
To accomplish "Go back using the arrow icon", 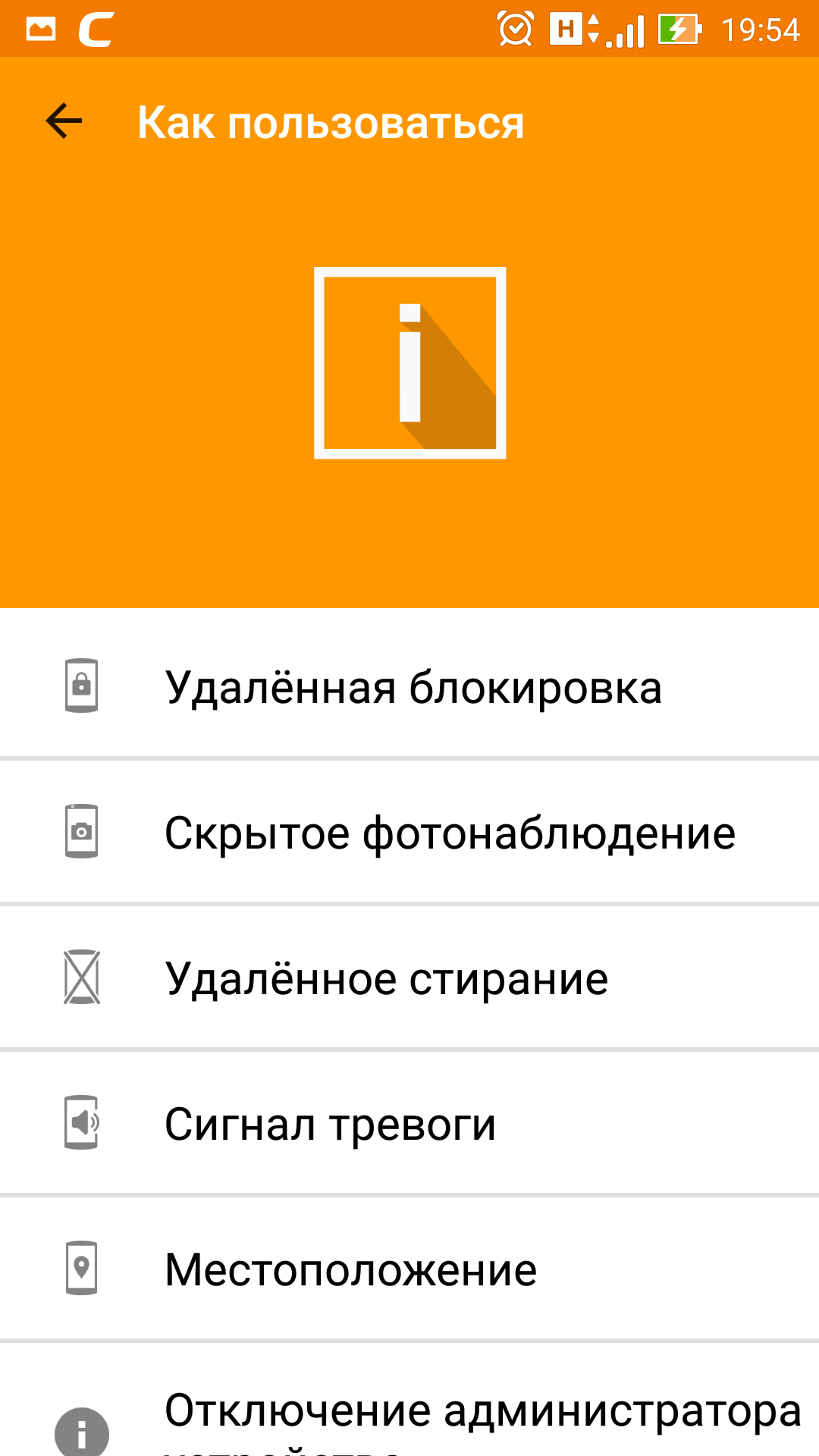I will coord(64,121).
